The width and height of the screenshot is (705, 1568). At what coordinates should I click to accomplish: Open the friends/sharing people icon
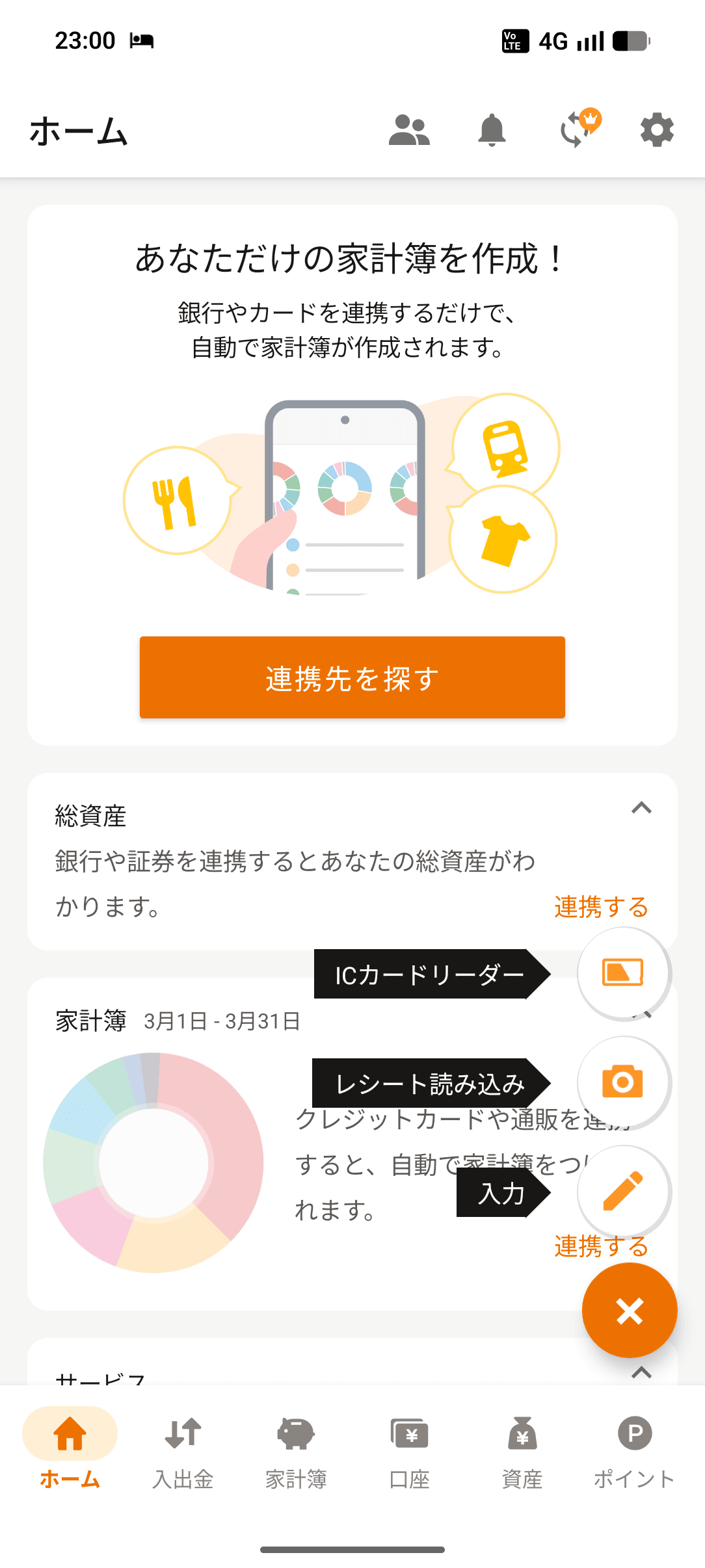pyautogui.click(x=410, y=130)
